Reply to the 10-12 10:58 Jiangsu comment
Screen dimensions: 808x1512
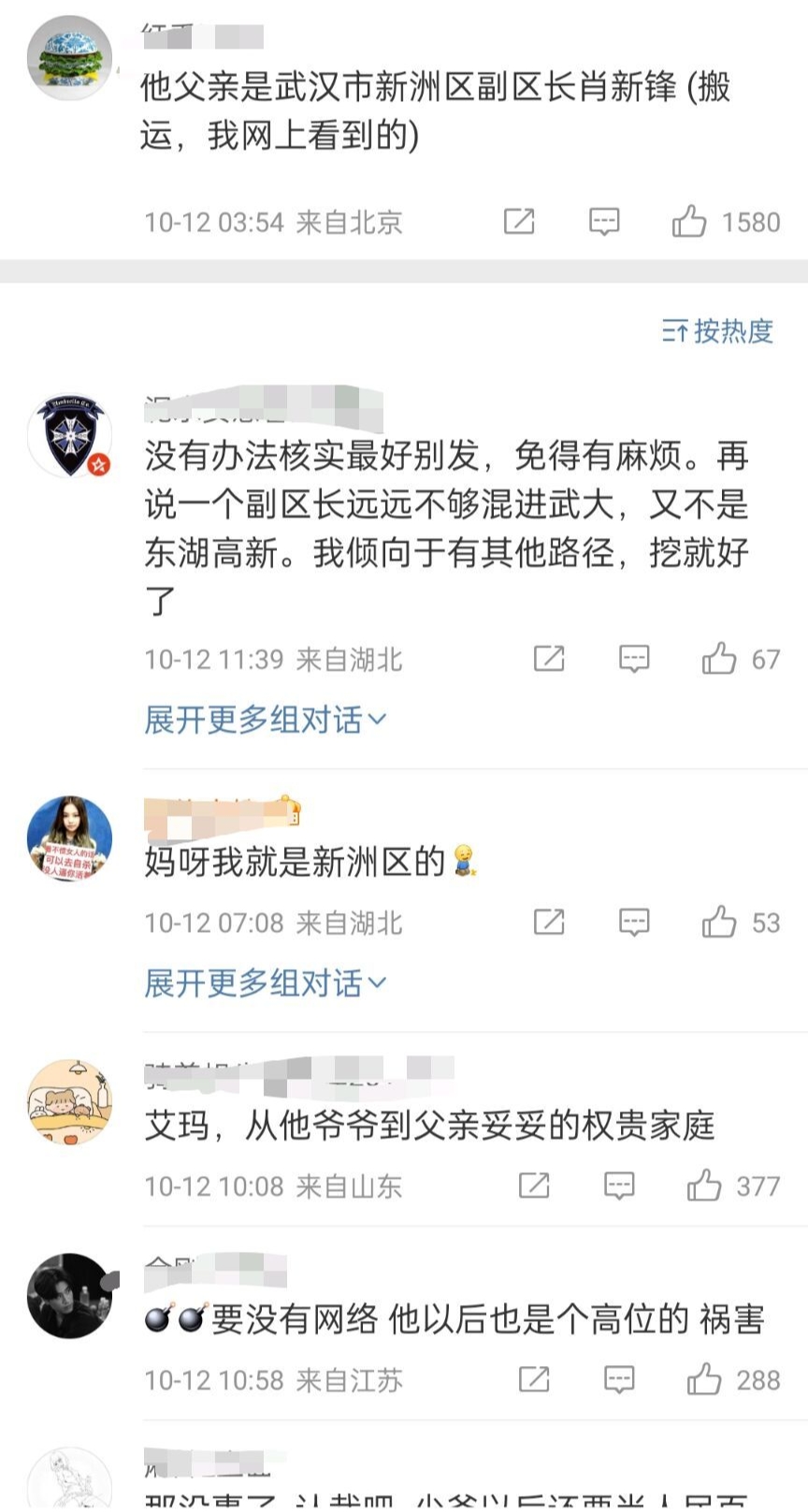point(619,1379)
